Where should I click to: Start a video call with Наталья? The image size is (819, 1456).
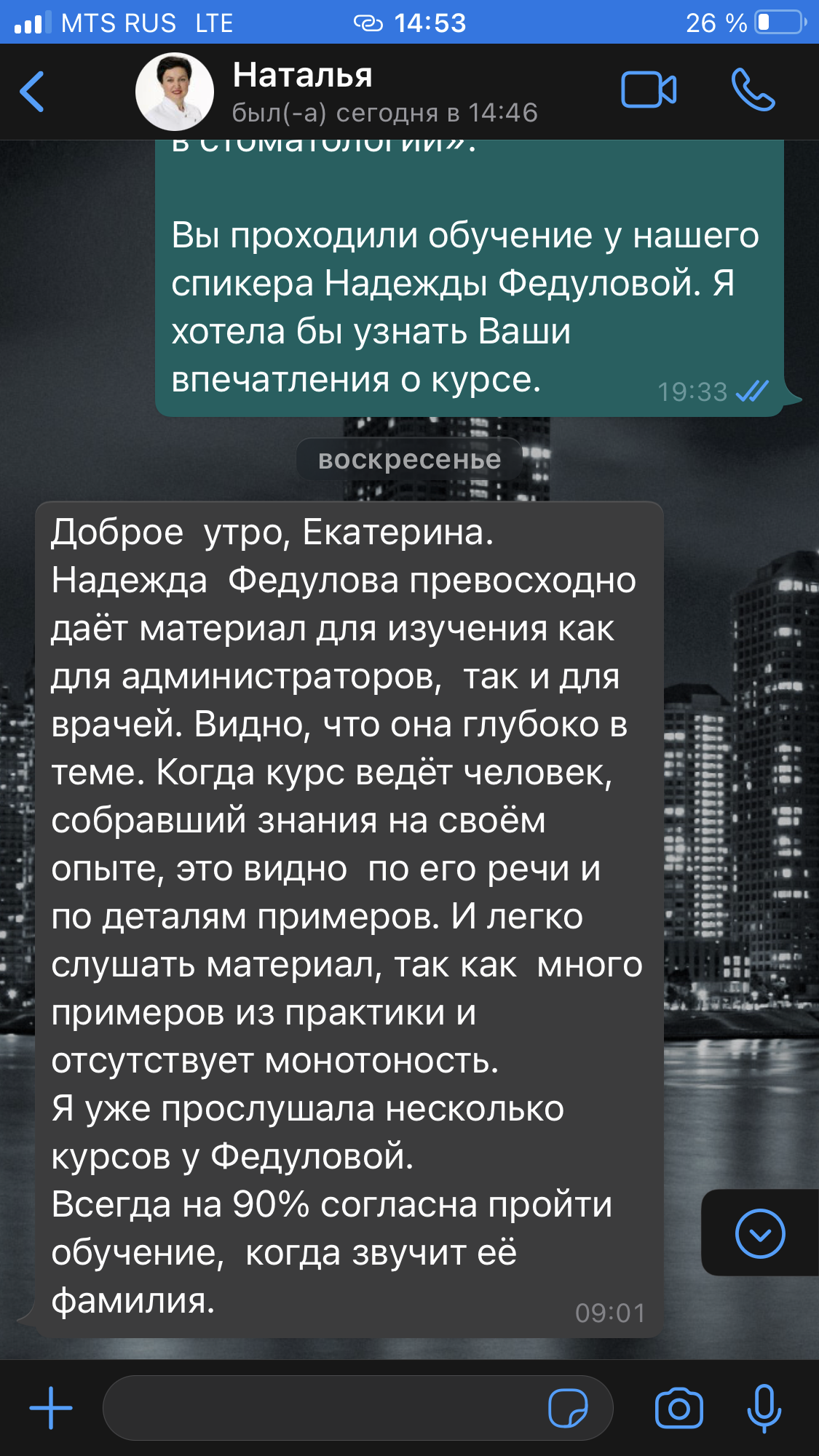(x=648, y=90)
